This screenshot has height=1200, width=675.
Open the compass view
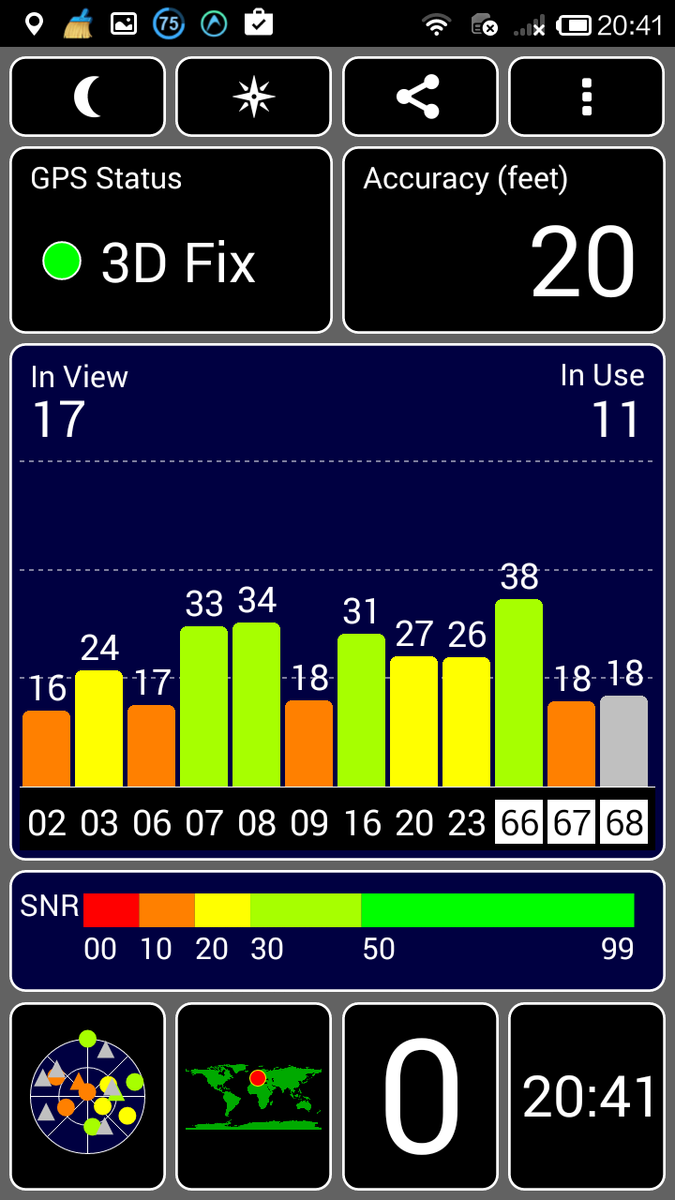(x=254, y=96)
